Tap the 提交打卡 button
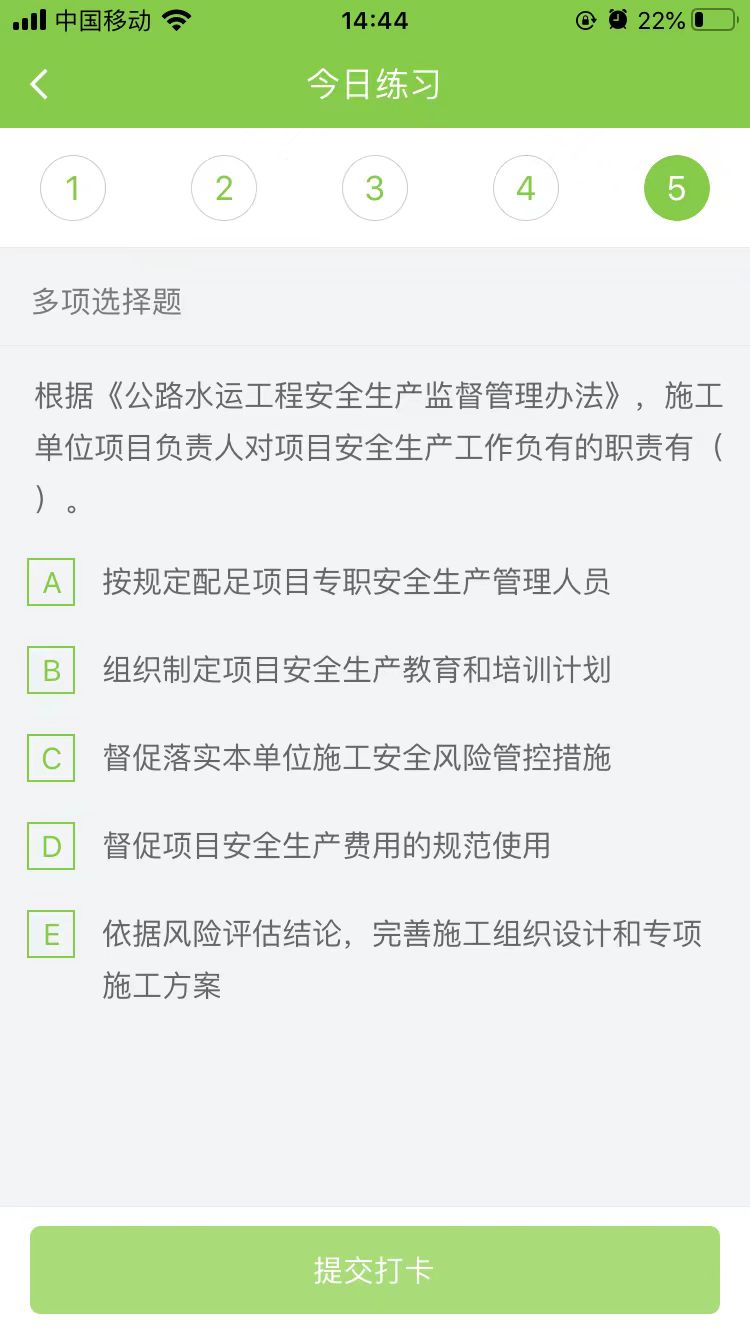The width and height of the screenshot is (750, 1334). tap(375, 1270)
